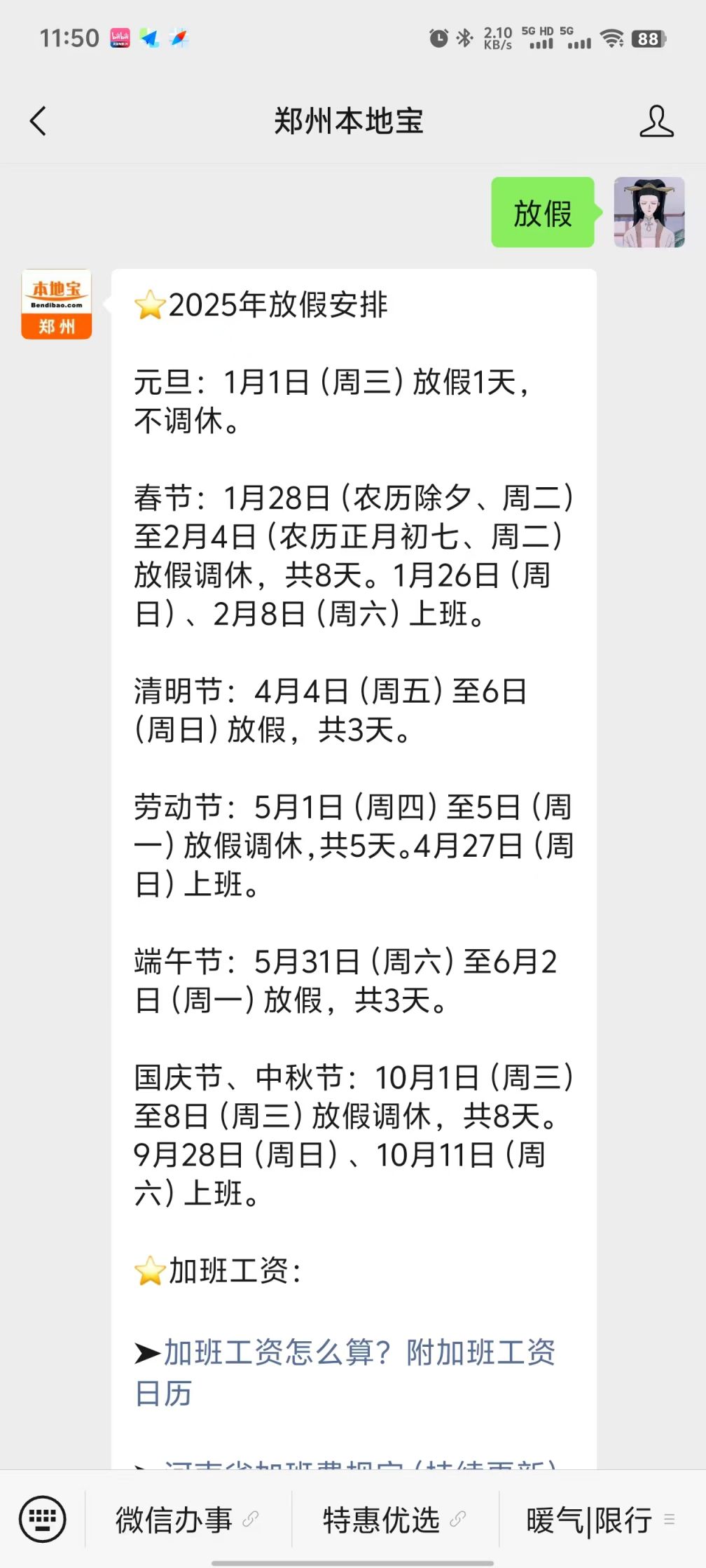
Task: Tap your own profile picture thumbnail
Action: point(648,213)
